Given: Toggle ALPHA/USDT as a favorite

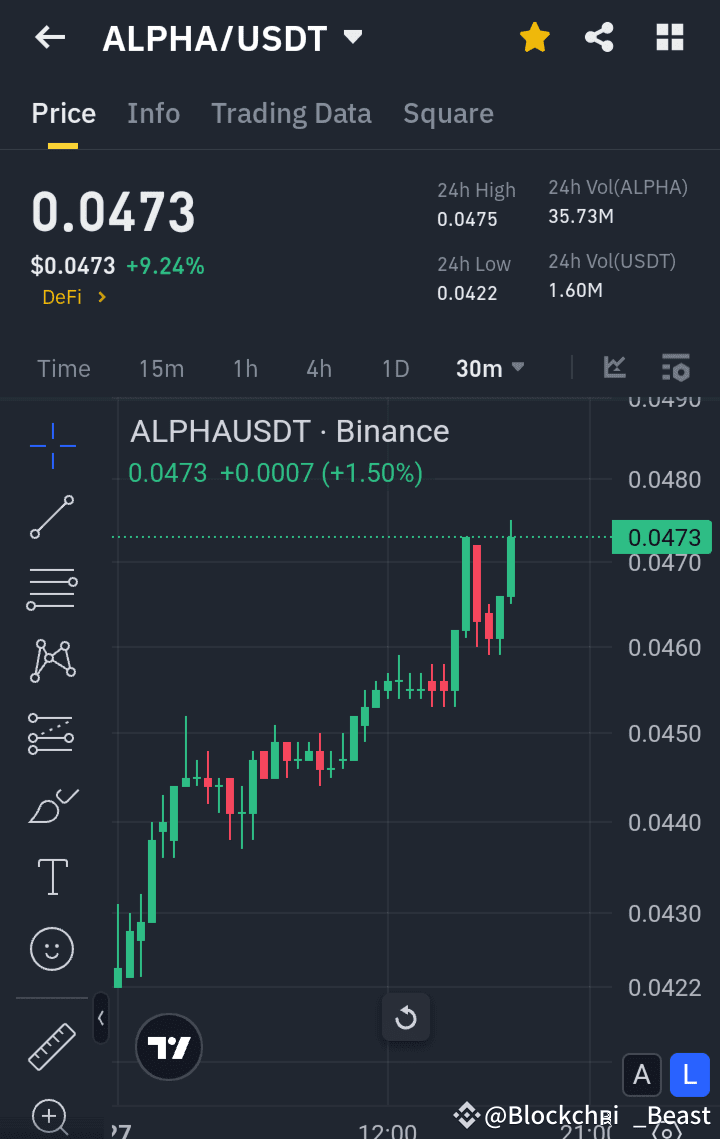Looking at the screenshot, I should (534, 37).
